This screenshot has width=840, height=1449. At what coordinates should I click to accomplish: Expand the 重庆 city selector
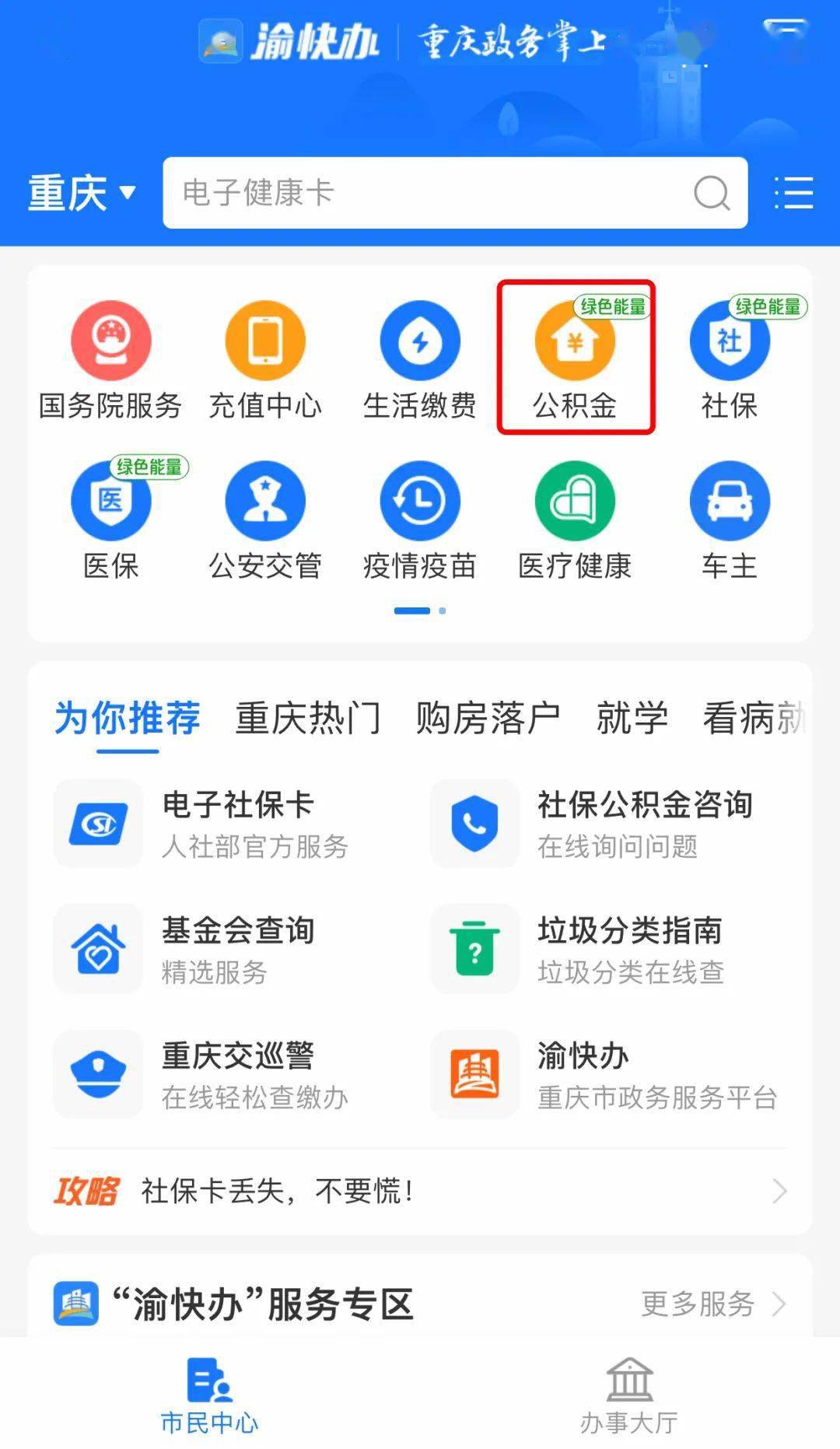(82, 194)
